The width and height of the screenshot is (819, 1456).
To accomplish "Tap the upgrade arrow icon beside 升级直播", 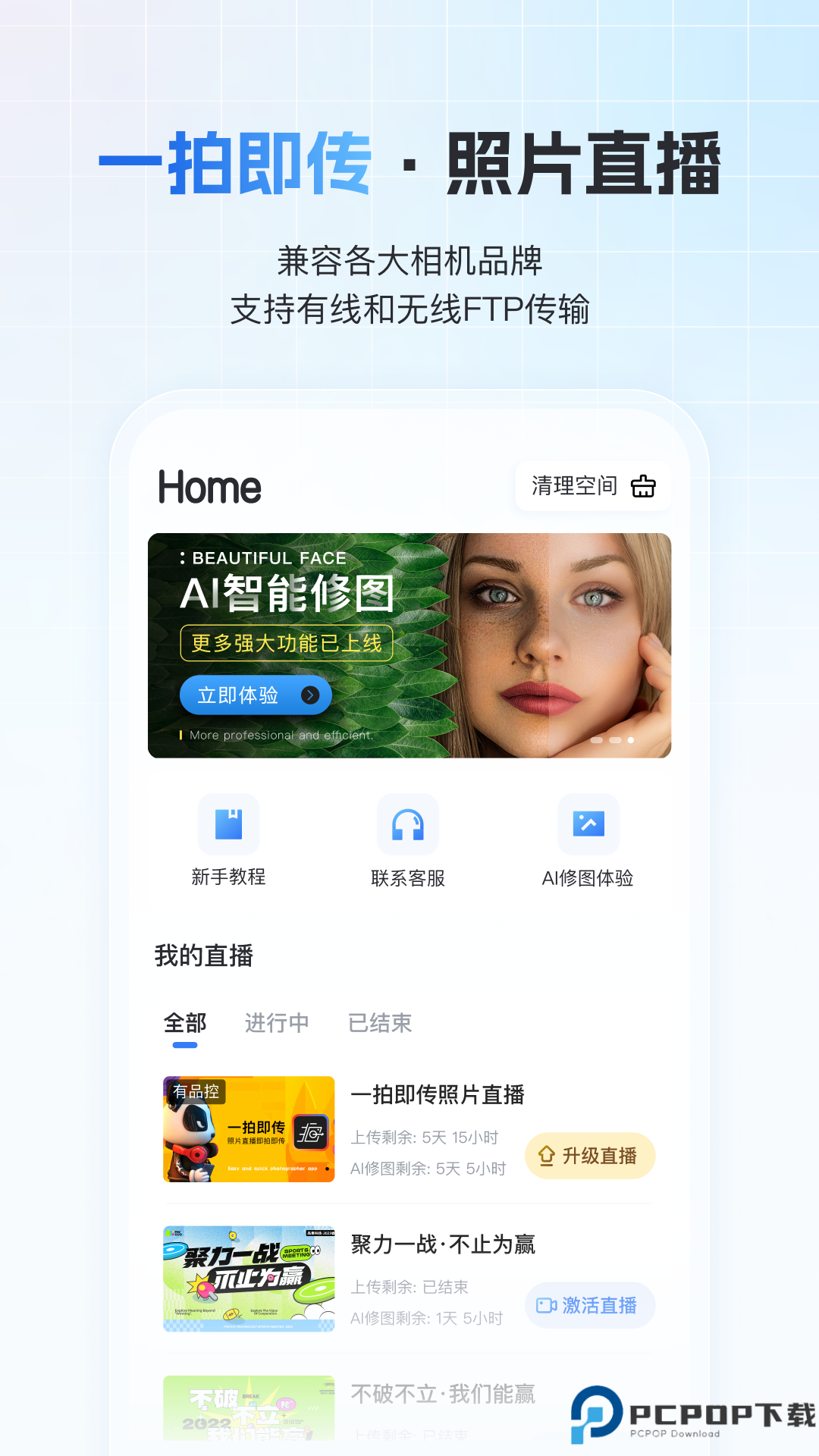I will (548, 1155).
